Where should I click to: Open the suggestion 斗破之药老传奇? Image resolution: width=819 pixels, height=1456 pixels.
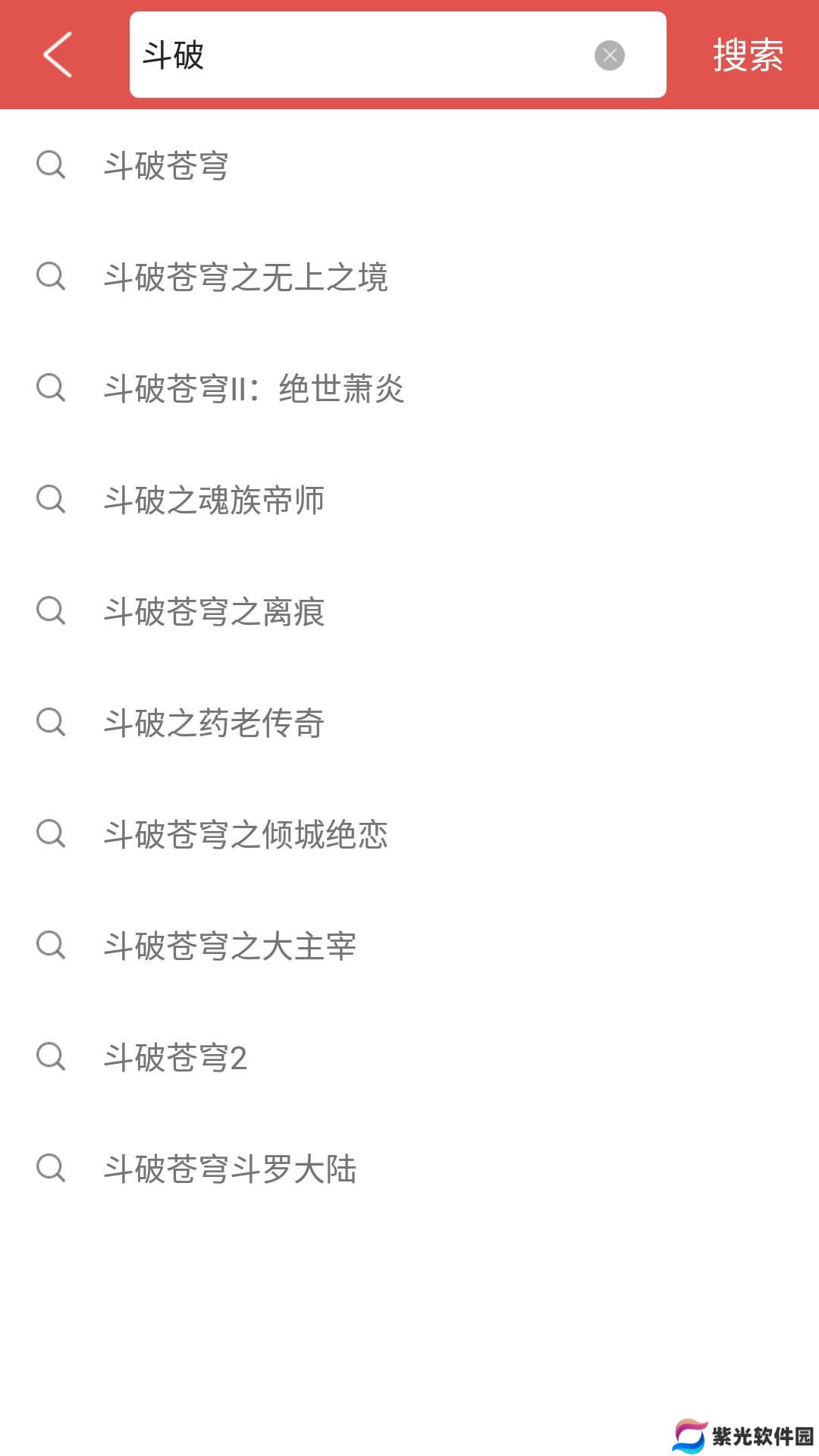pos(214,723)
